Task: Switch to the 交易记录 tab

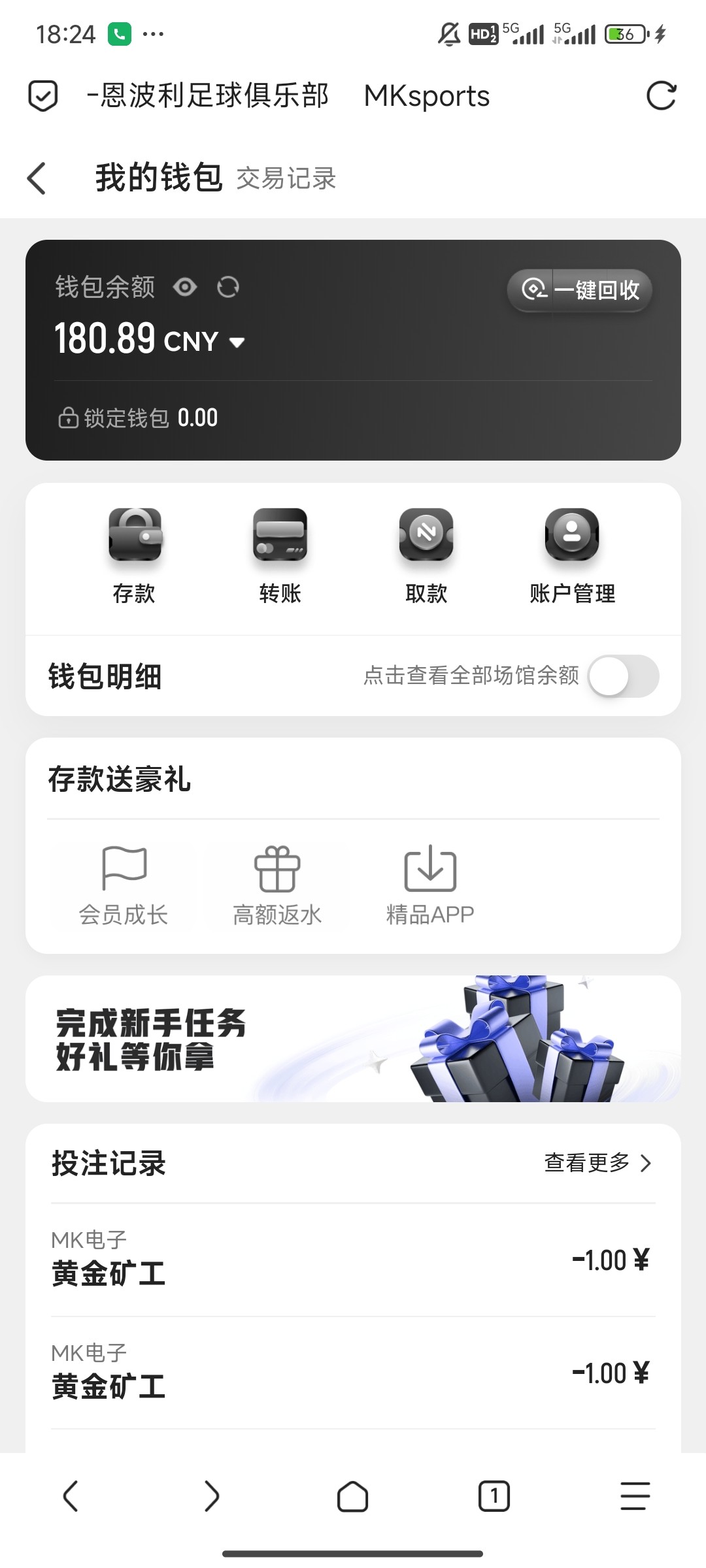Action: (x=288, y=178)
